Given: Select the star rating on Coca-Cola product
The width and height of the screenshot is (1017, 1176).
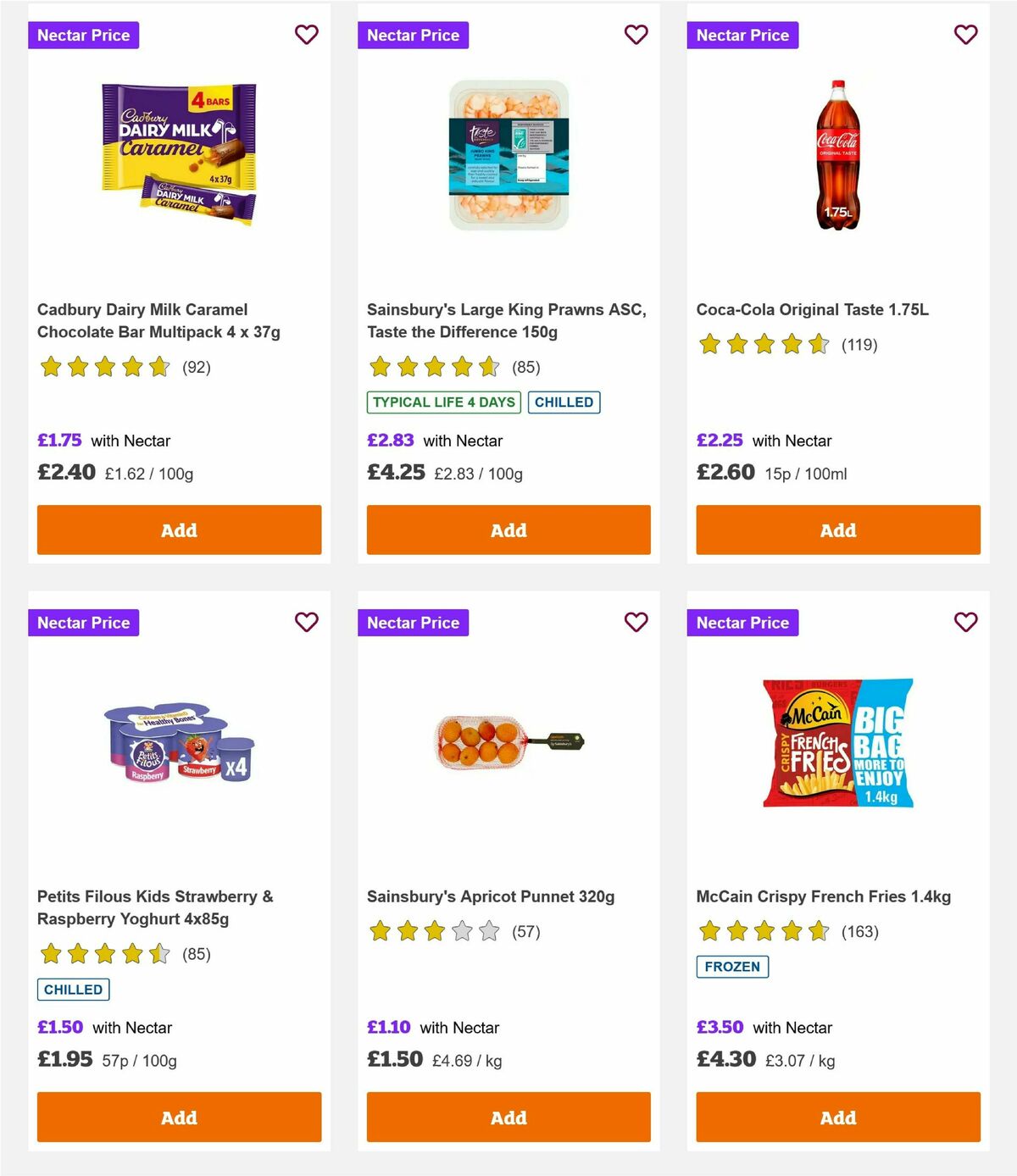Looking at the screenshot, I should 763,345.
